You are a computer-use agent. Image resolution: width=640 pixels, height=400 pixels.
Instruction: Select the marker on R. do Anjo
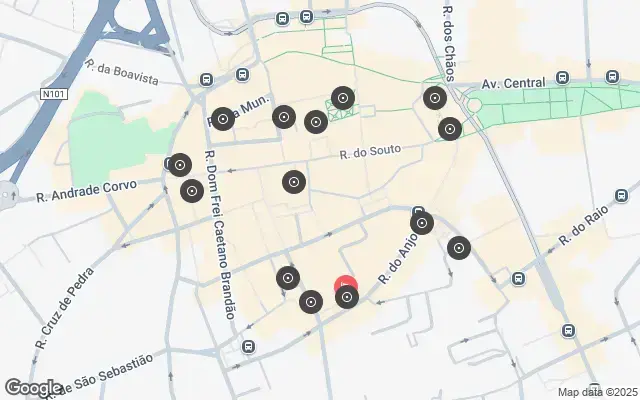point(422,223)
